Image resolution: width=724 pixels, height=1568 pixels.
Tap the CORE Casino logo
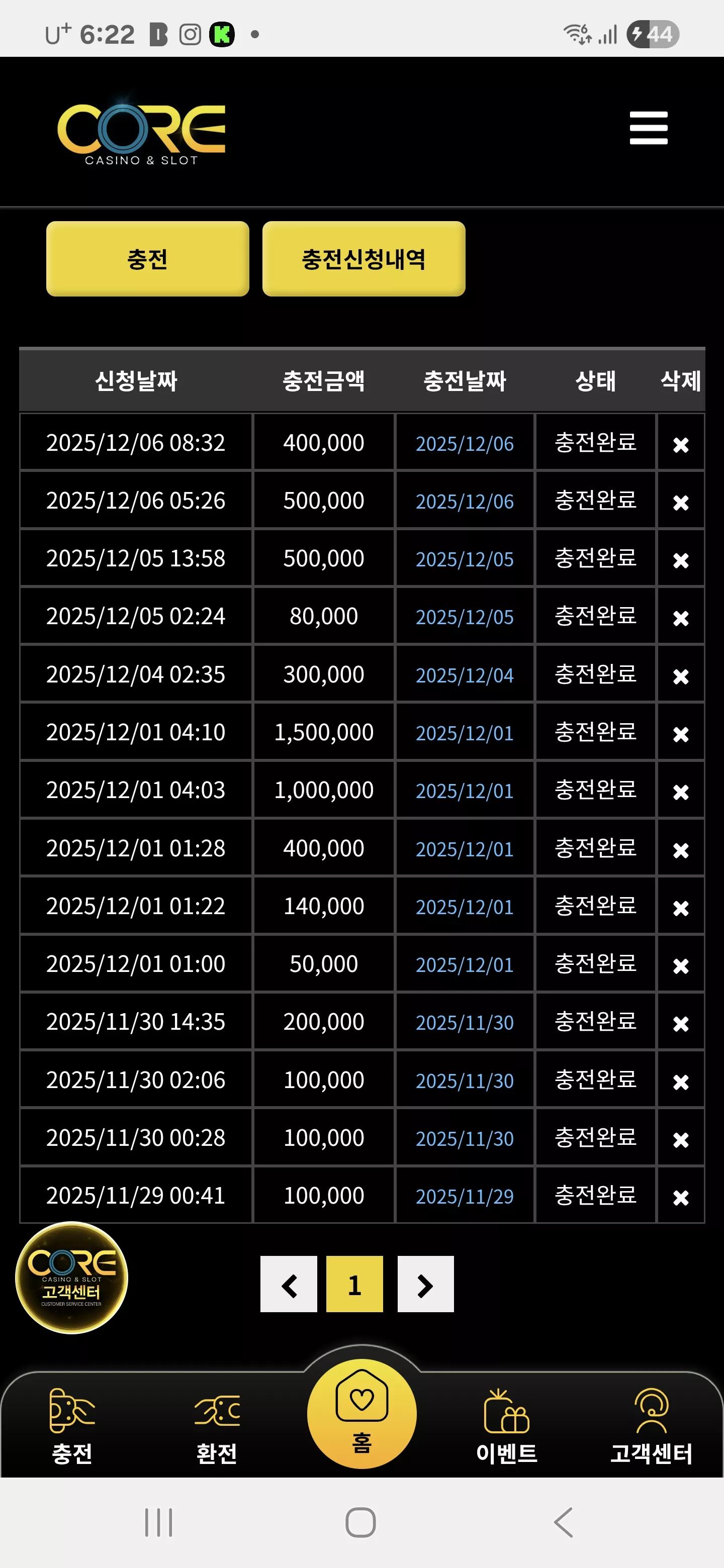pyautogui.click(x=141, y=132)
